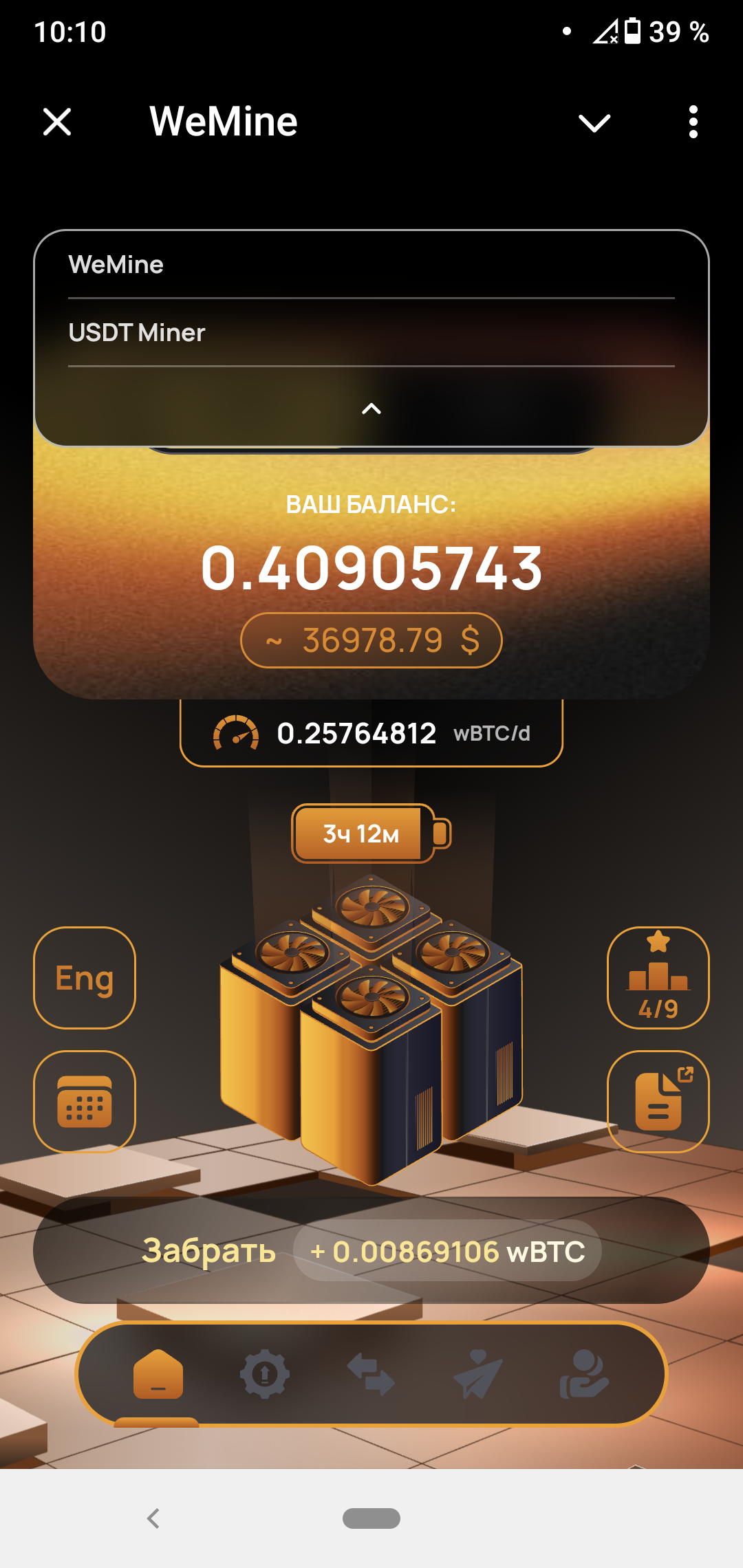Collapse the miner selection dropdown
The image size is (743, 1568).
point(371,409)
